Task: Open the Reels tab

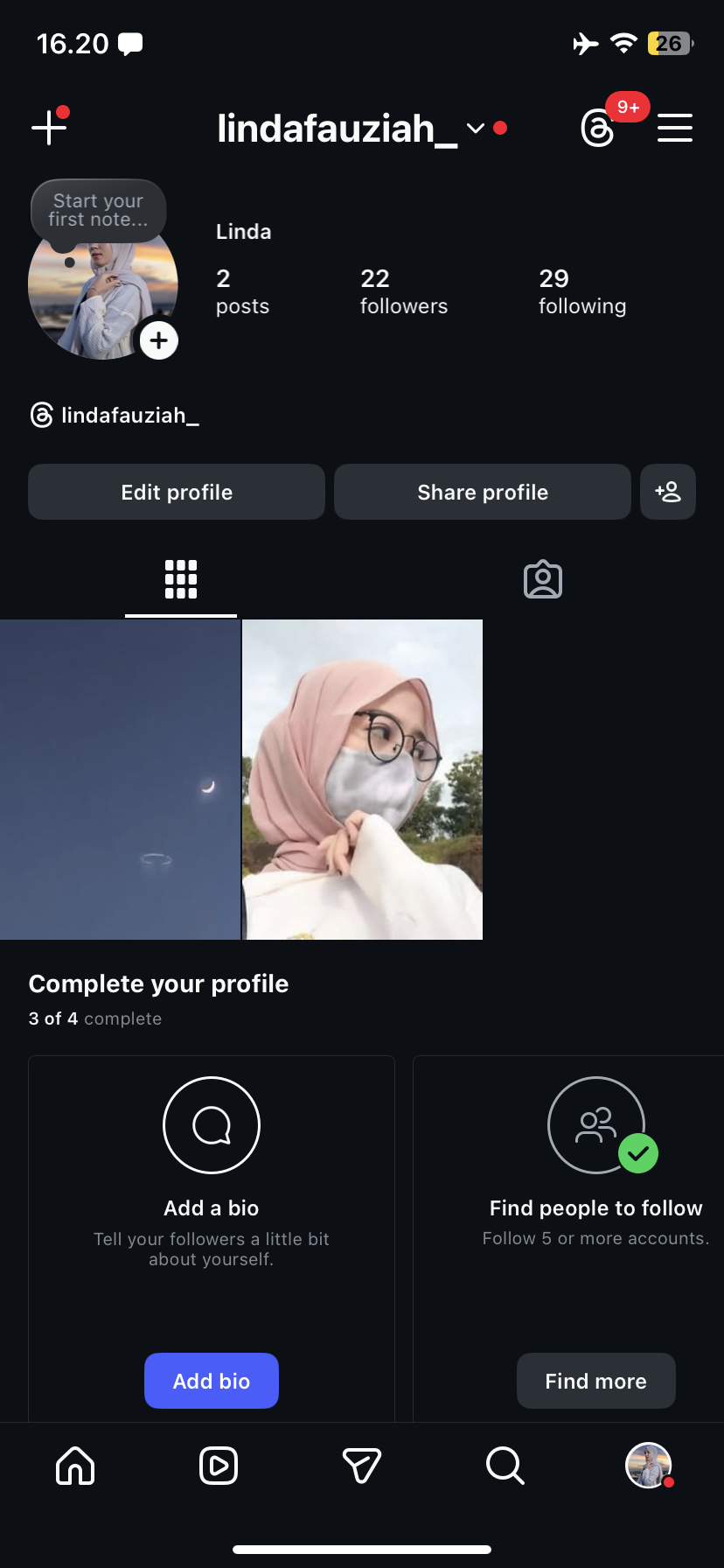Action: [219, 1466]
